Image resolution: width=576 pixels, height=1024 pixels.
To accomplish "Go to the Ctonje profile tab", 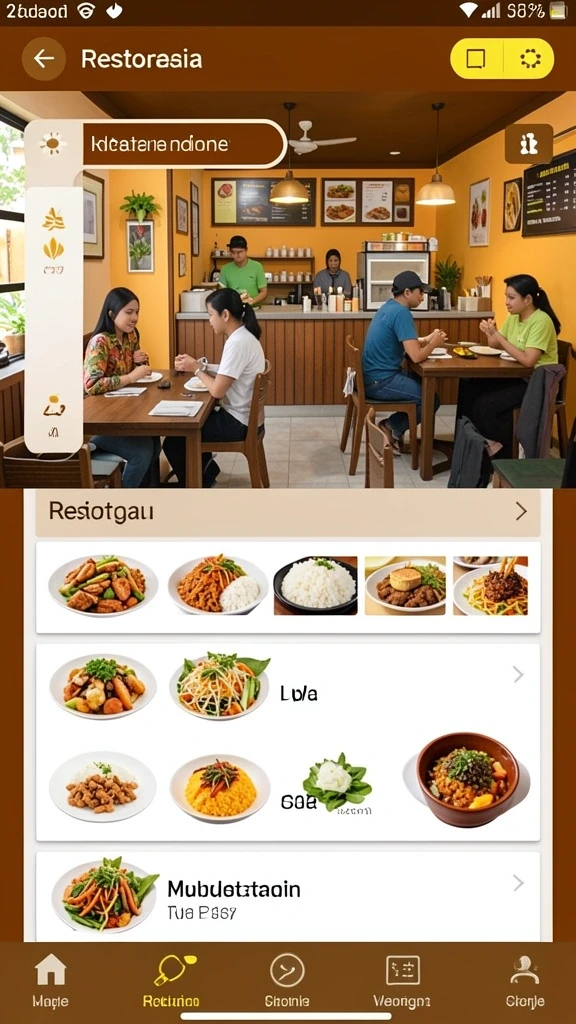I will click(x=524, y=981).
